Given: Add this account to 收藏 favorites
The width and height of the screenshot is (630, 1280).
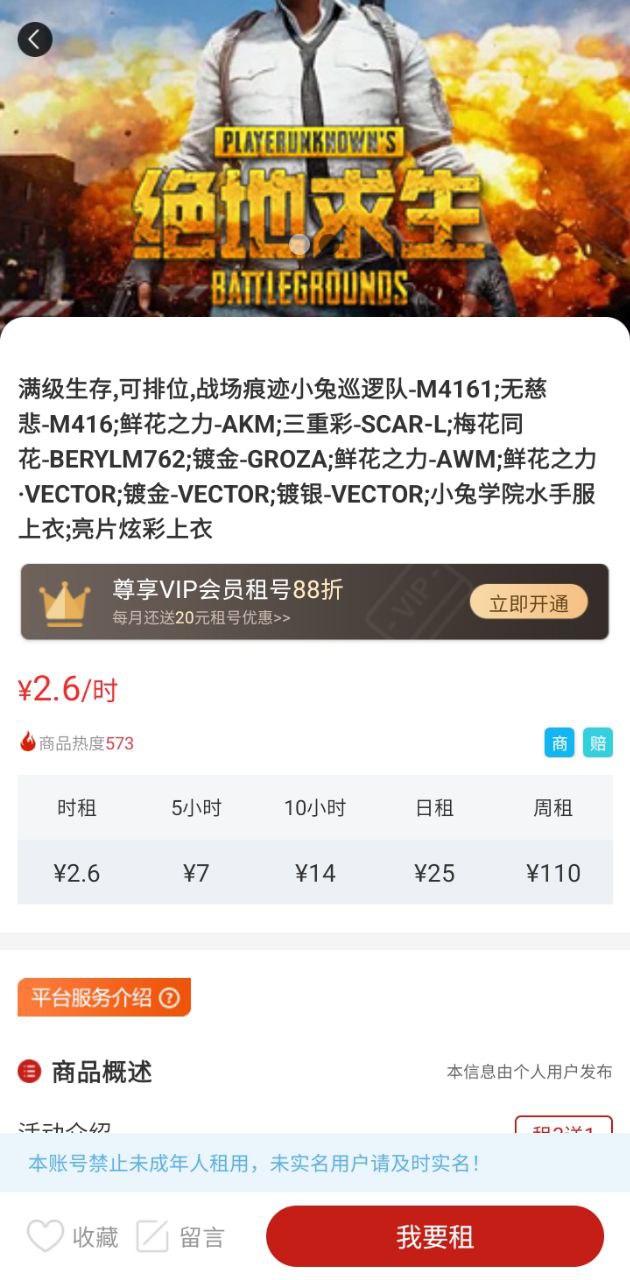Looking at the screenshot, I should tap(73, 1237).
